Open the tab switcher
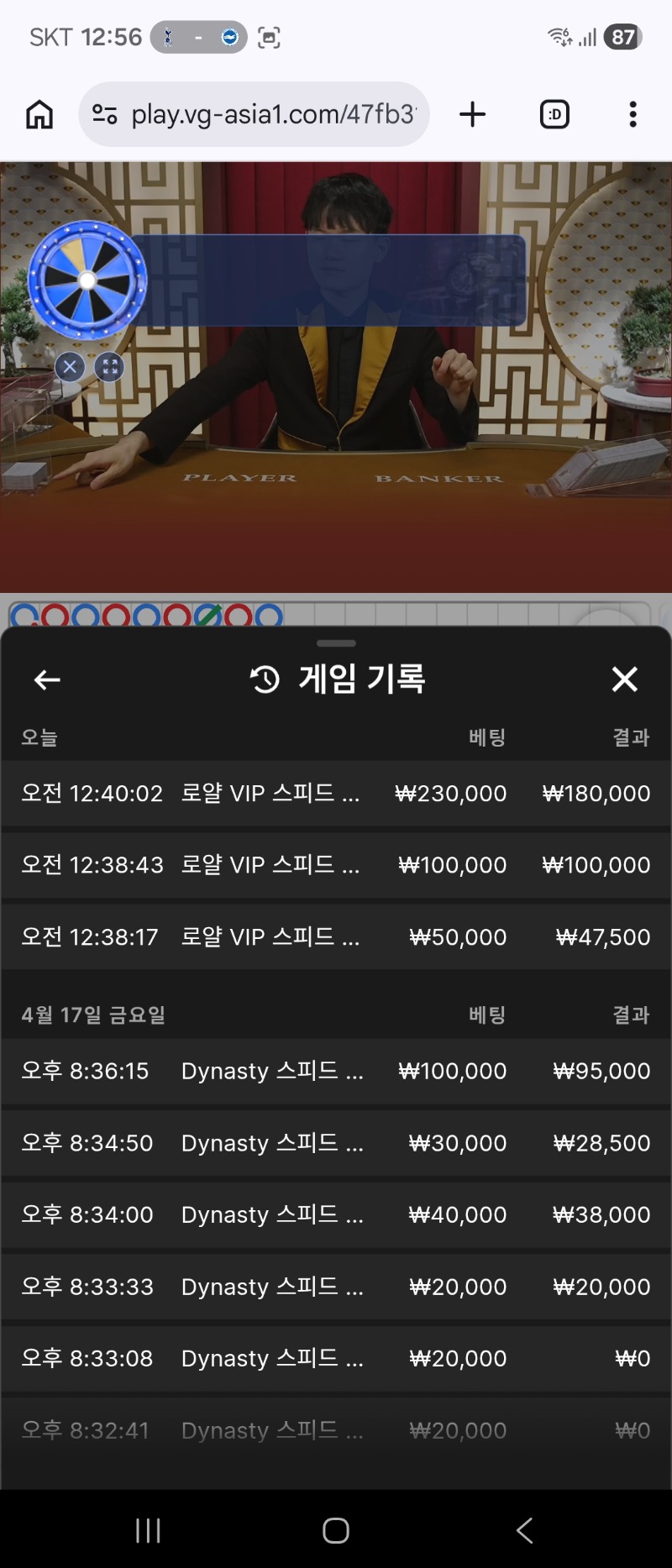This screenshot has height=1568, width=672. (554, 114)
